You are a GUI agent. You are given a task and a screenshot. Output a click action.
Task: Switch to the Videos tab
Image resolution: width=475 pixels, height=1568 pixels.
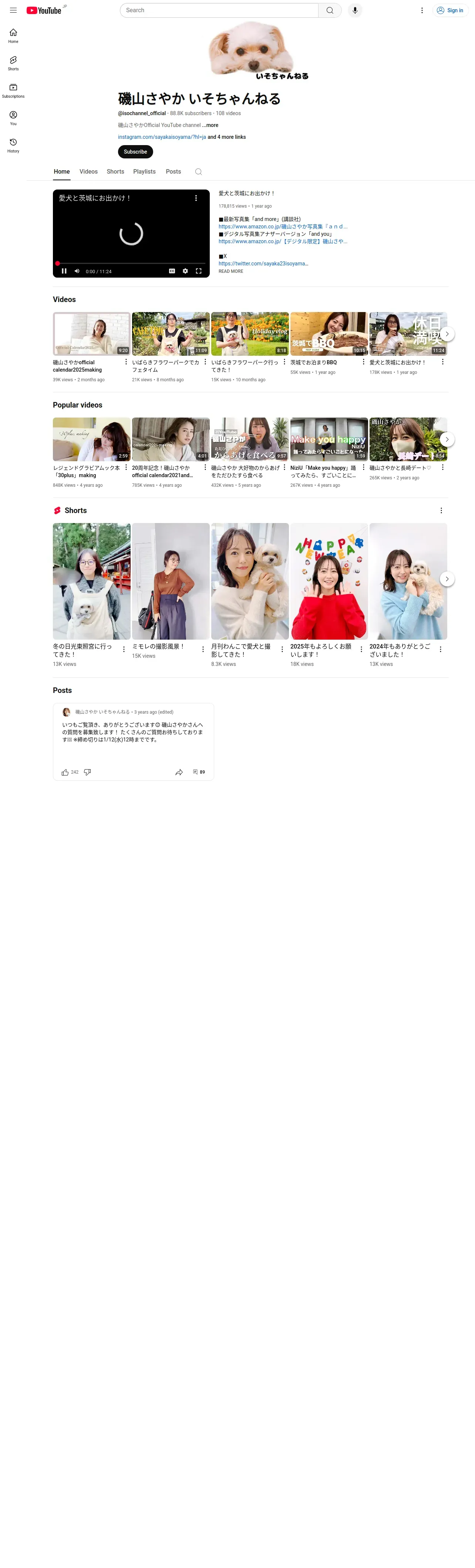tap(88, 172)
